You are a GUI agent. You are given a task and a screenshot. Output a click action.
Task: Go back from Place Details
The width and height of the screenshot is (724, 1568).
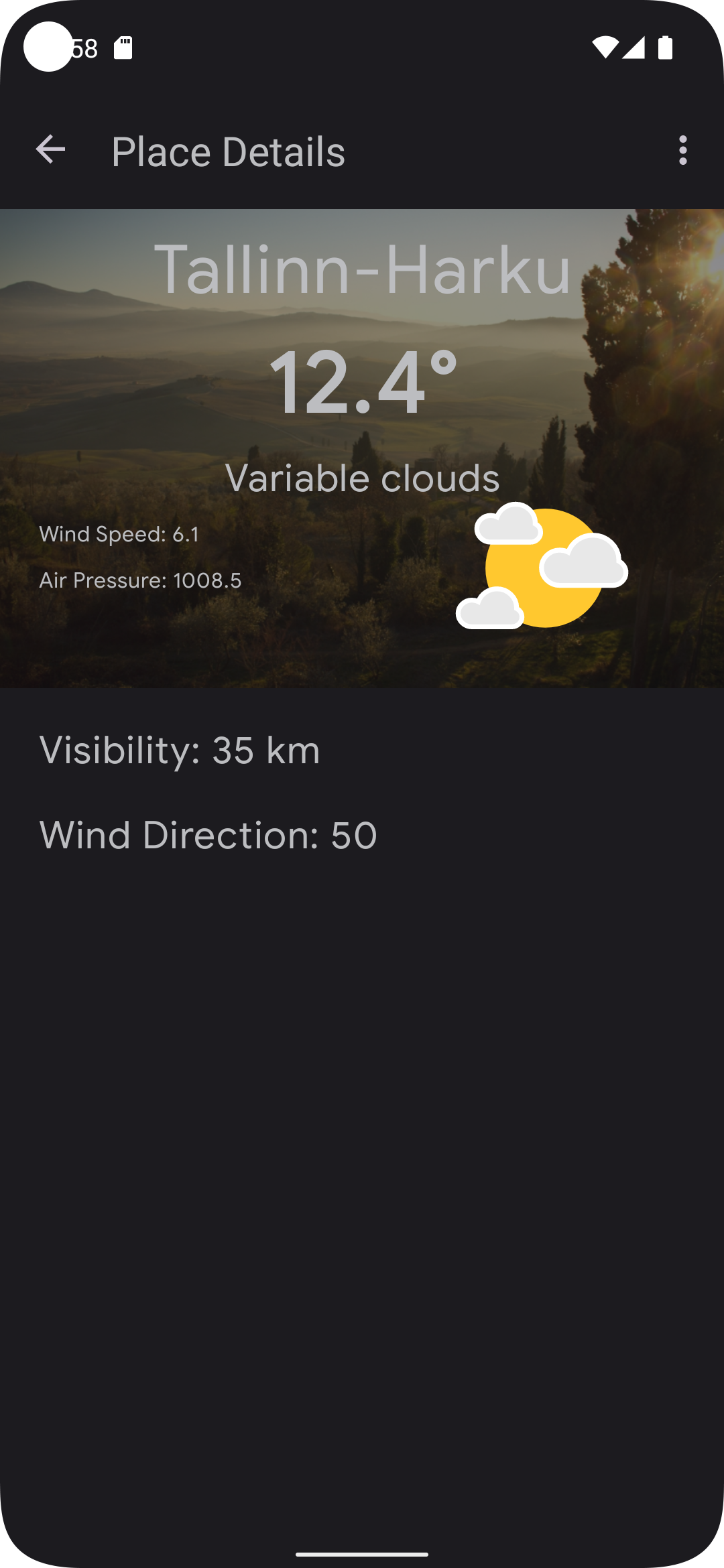(50, 149)
